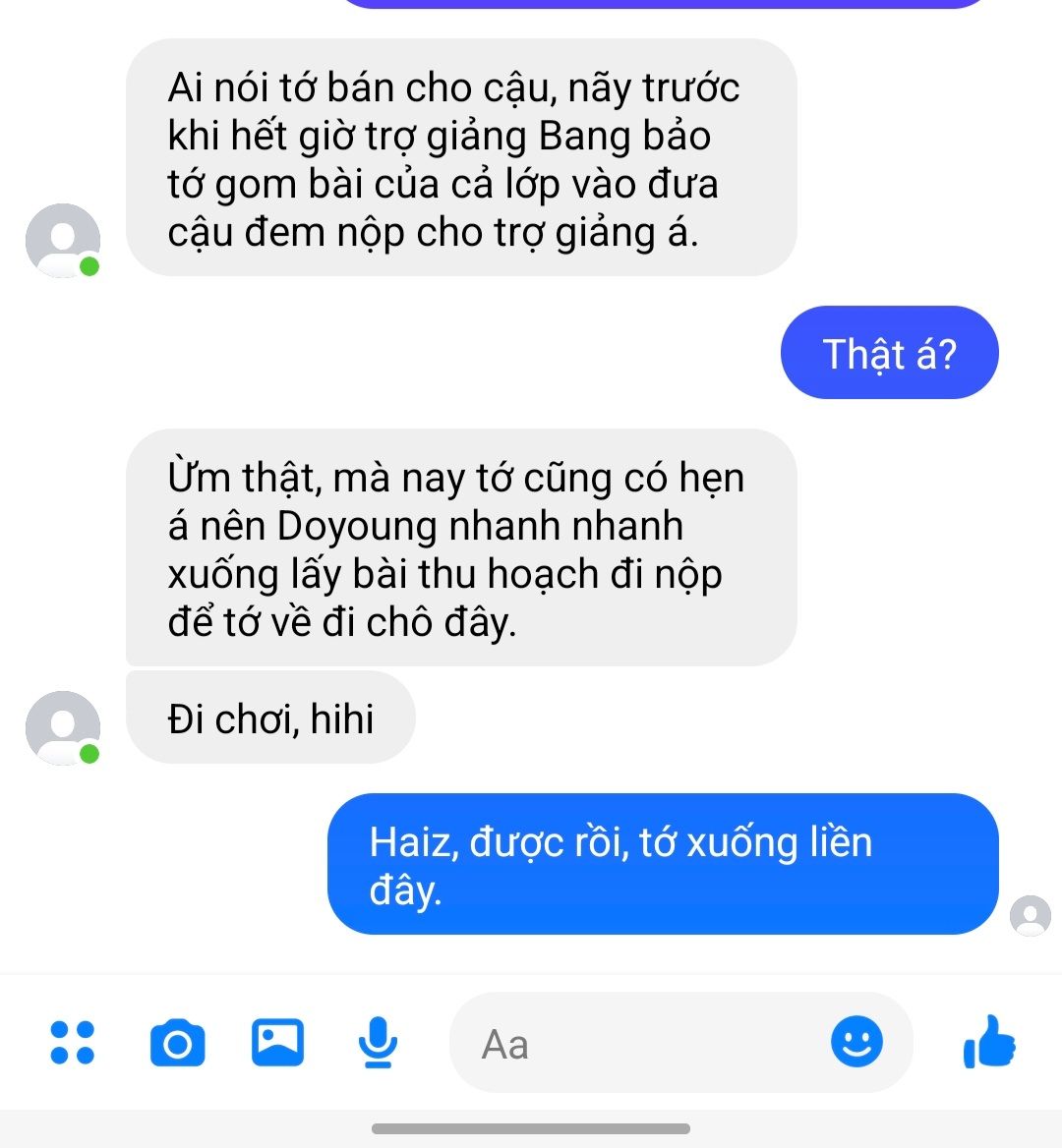This screenshot has height=1148, width=1062.
Task: Open the emoji picker smiley
Action: (856, 1042)
